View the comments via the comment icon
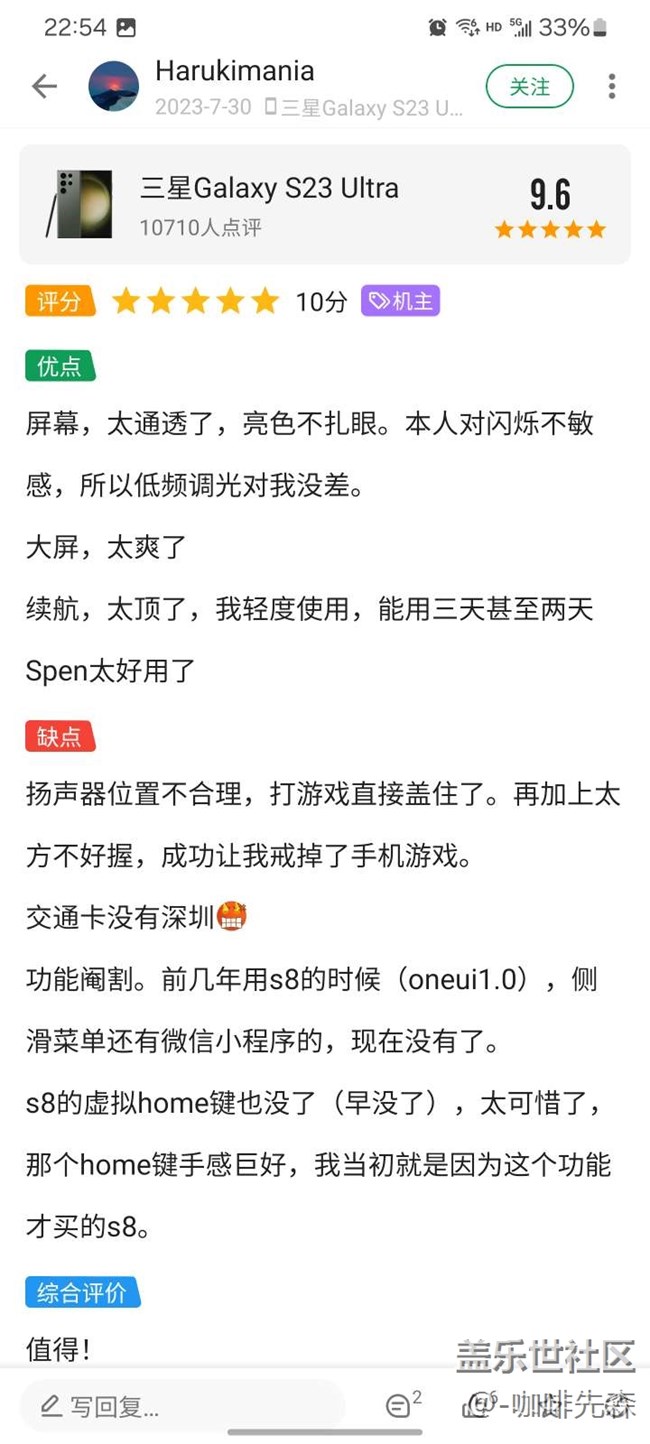The image size is (650, 1444). [x=399, y=1406]
